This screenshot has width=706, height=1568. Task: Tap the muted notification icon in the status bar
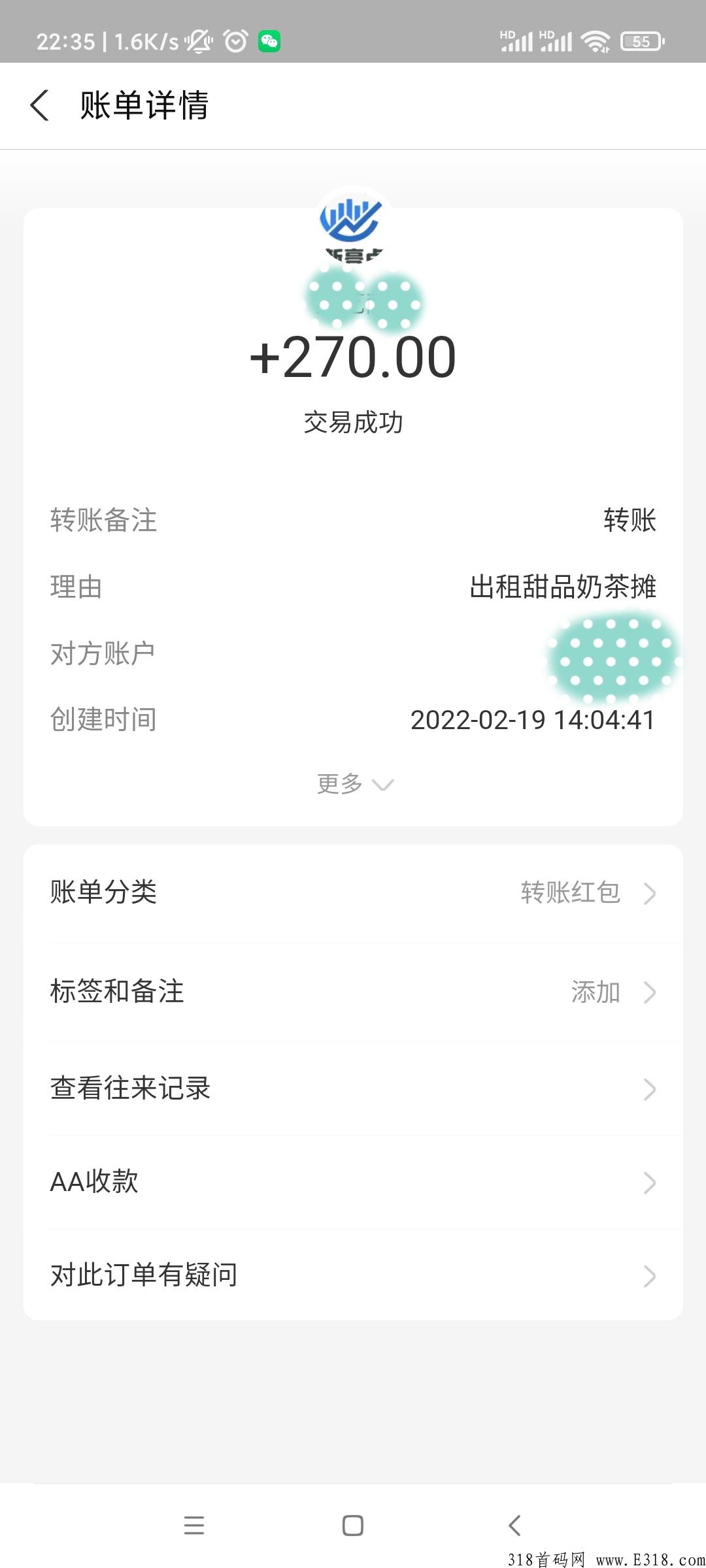[197, 41]
